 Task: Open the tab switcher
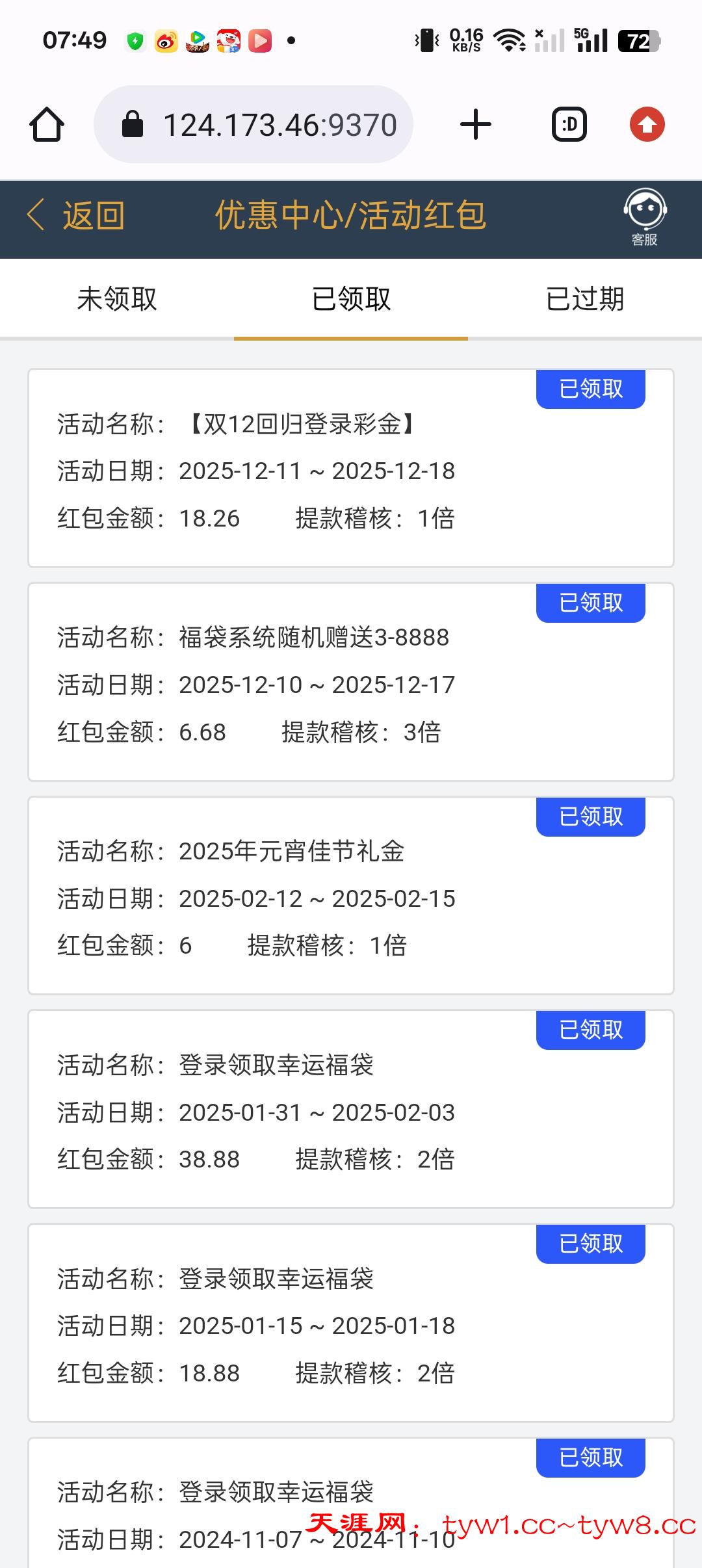tap(569, 124)
